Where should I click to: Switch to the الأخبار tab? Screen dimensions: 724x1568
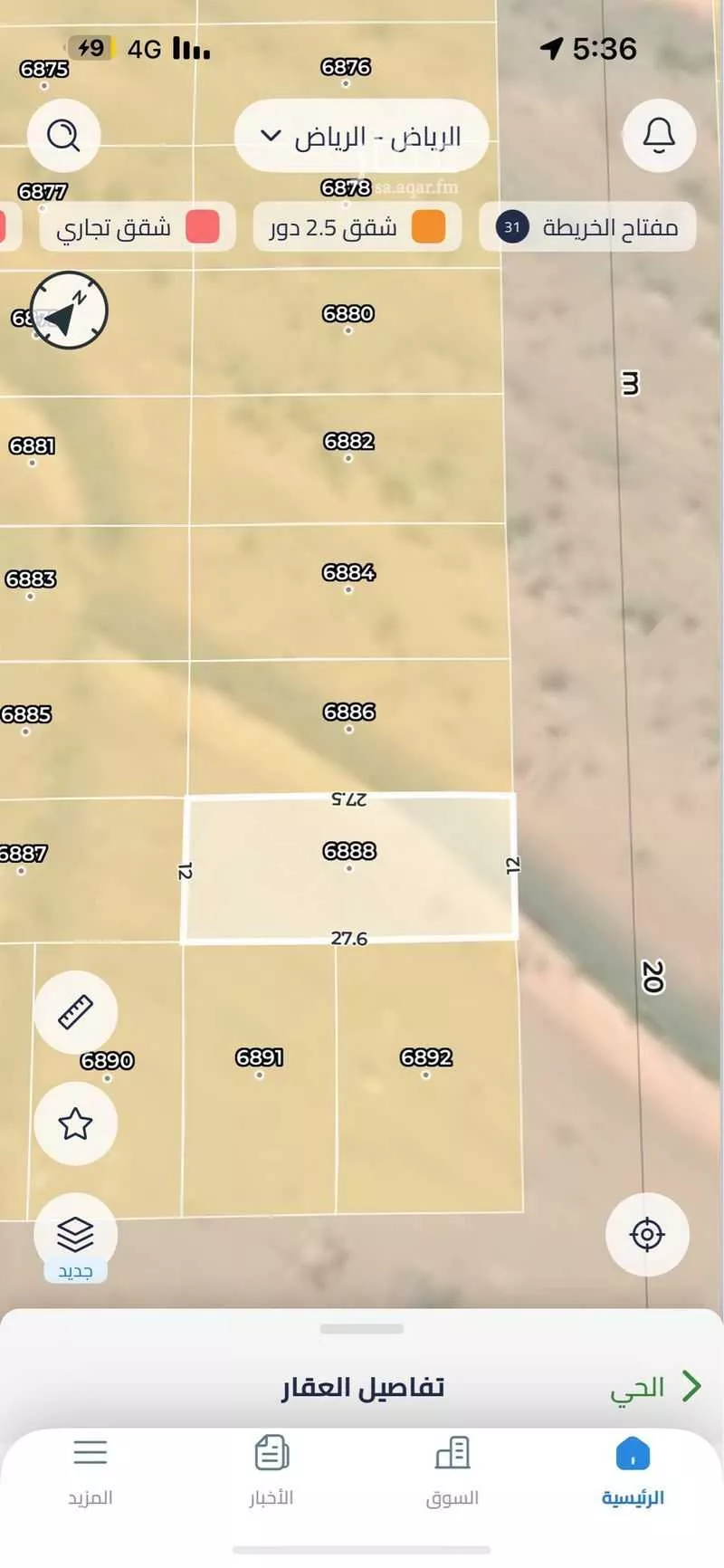tap(271, 1473)
